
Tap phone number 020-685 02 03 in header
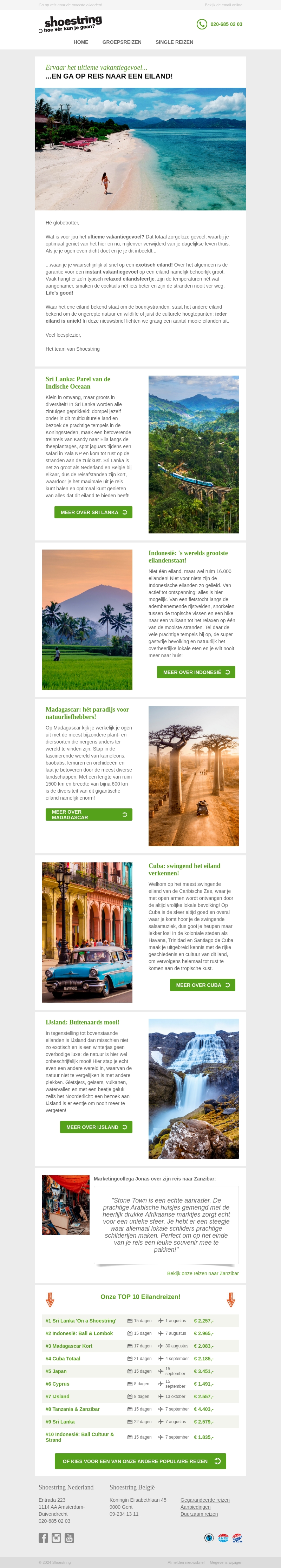(226, 24)
